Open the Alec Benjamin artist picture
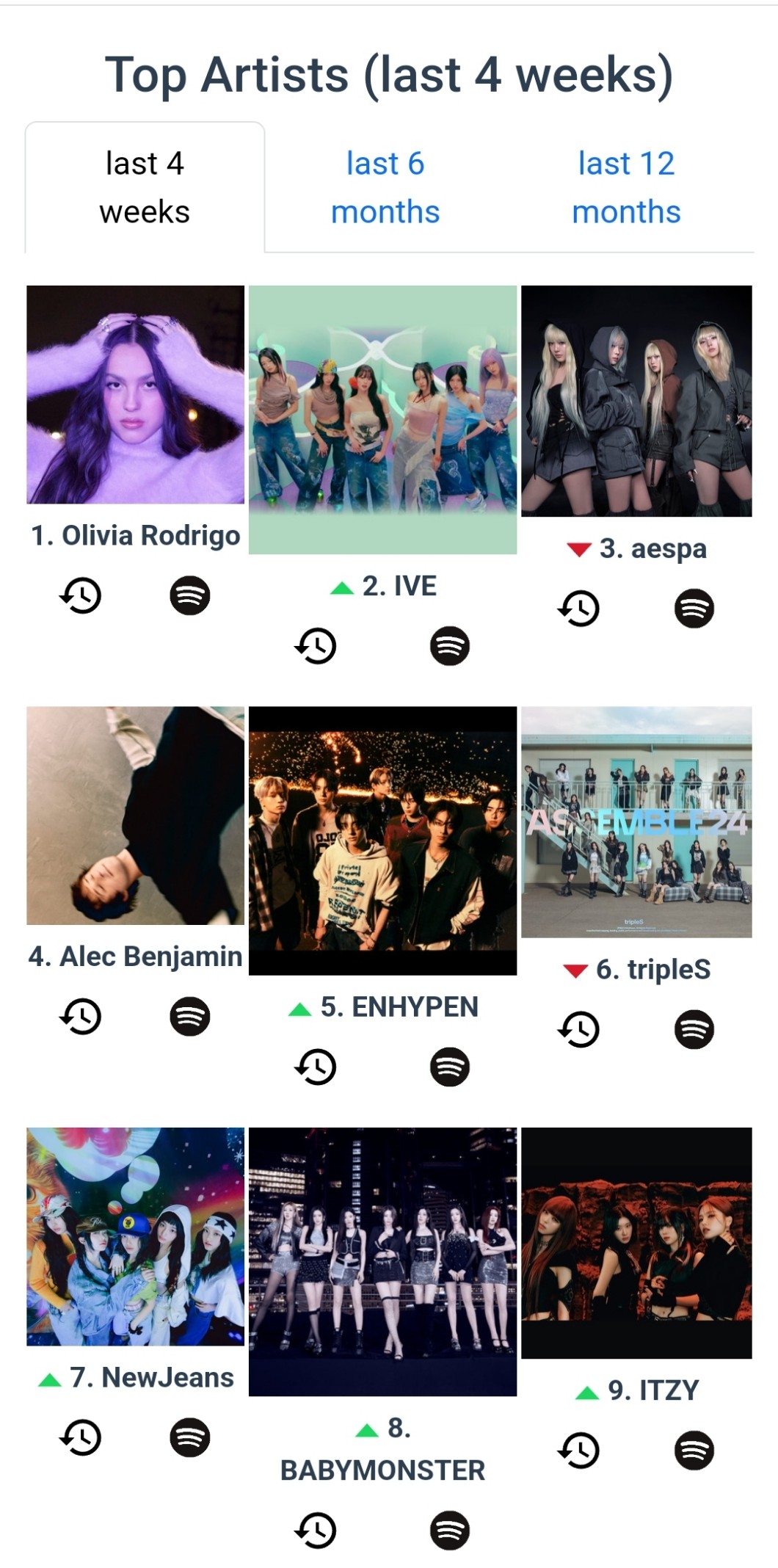Image resolution: width=778 pixels, height=1568 pixels. click(136, 816)
